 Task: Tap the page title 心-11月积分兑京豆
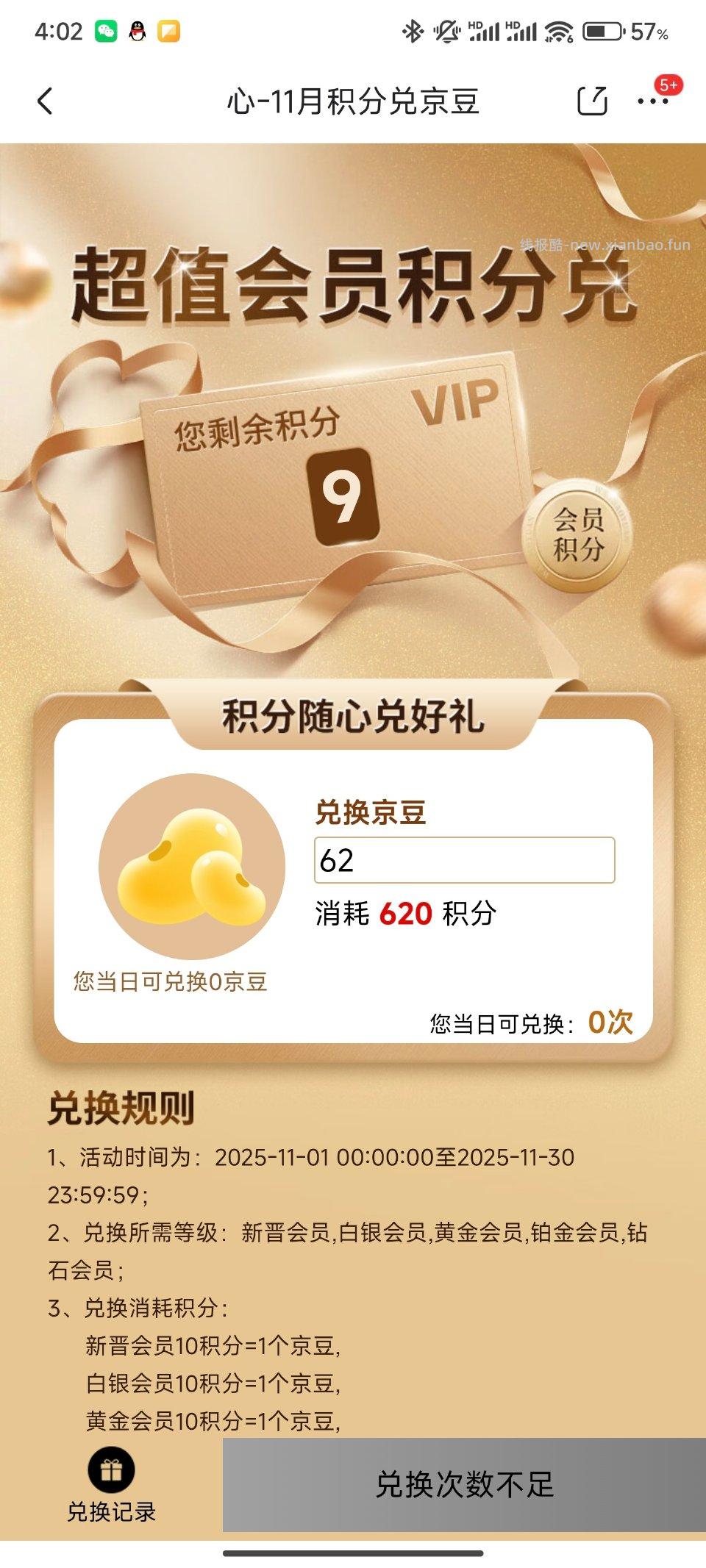pos(353,101)
